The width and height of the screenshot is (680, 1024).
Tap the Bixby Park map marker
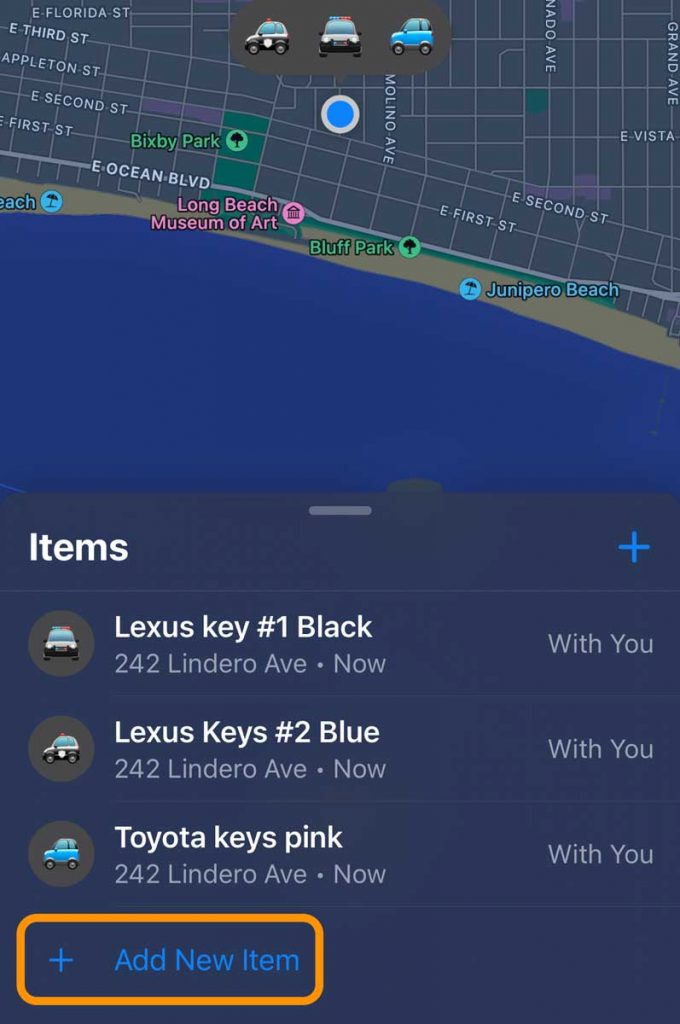[237, 141]
